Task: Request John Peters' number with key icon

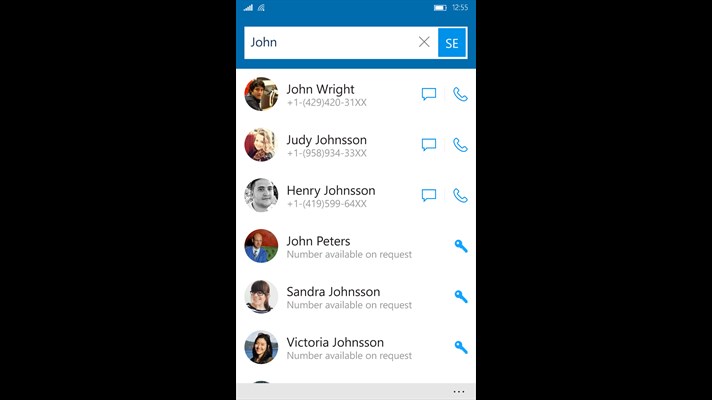Action: [x=460, y=246]
